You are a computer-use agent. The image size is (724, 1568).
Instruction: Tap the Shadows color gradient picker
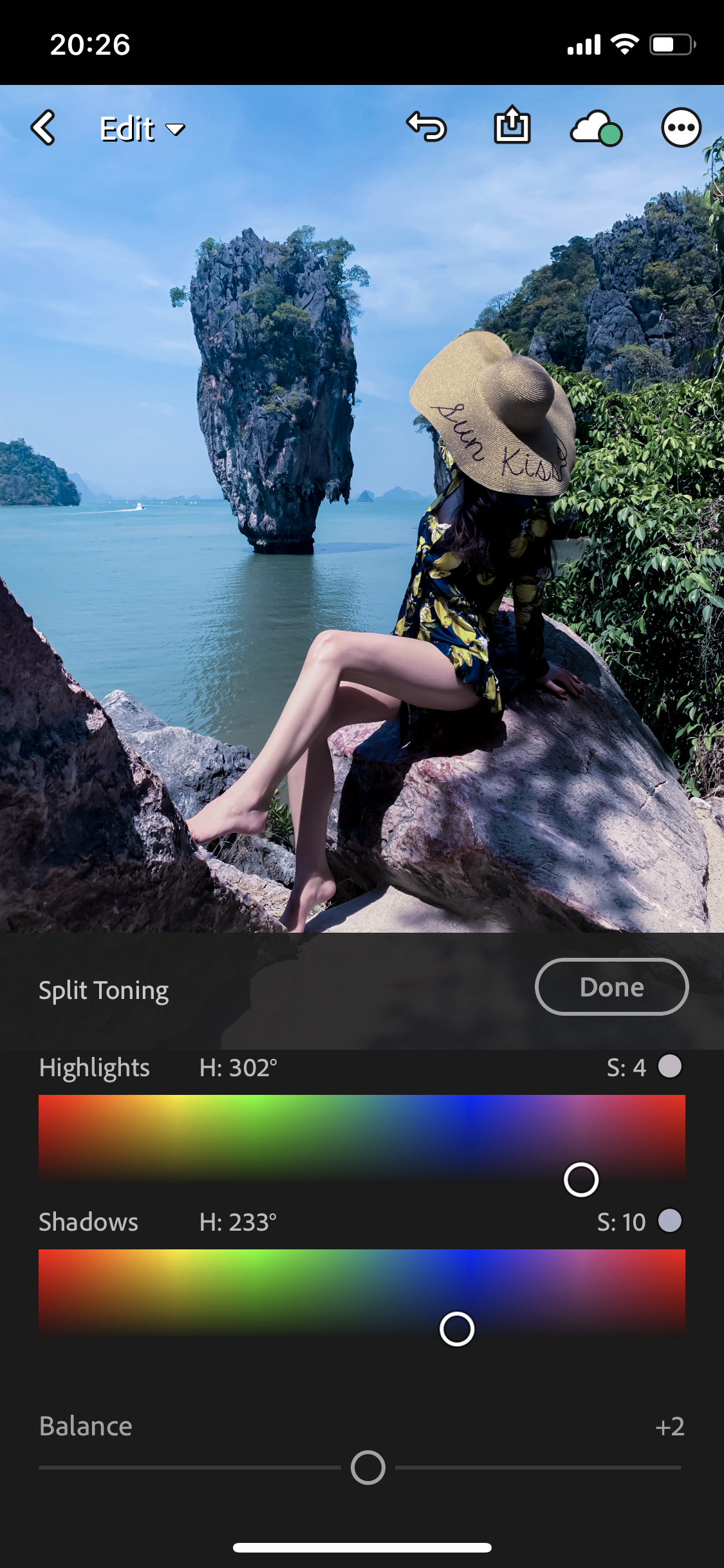(362, 1293)
